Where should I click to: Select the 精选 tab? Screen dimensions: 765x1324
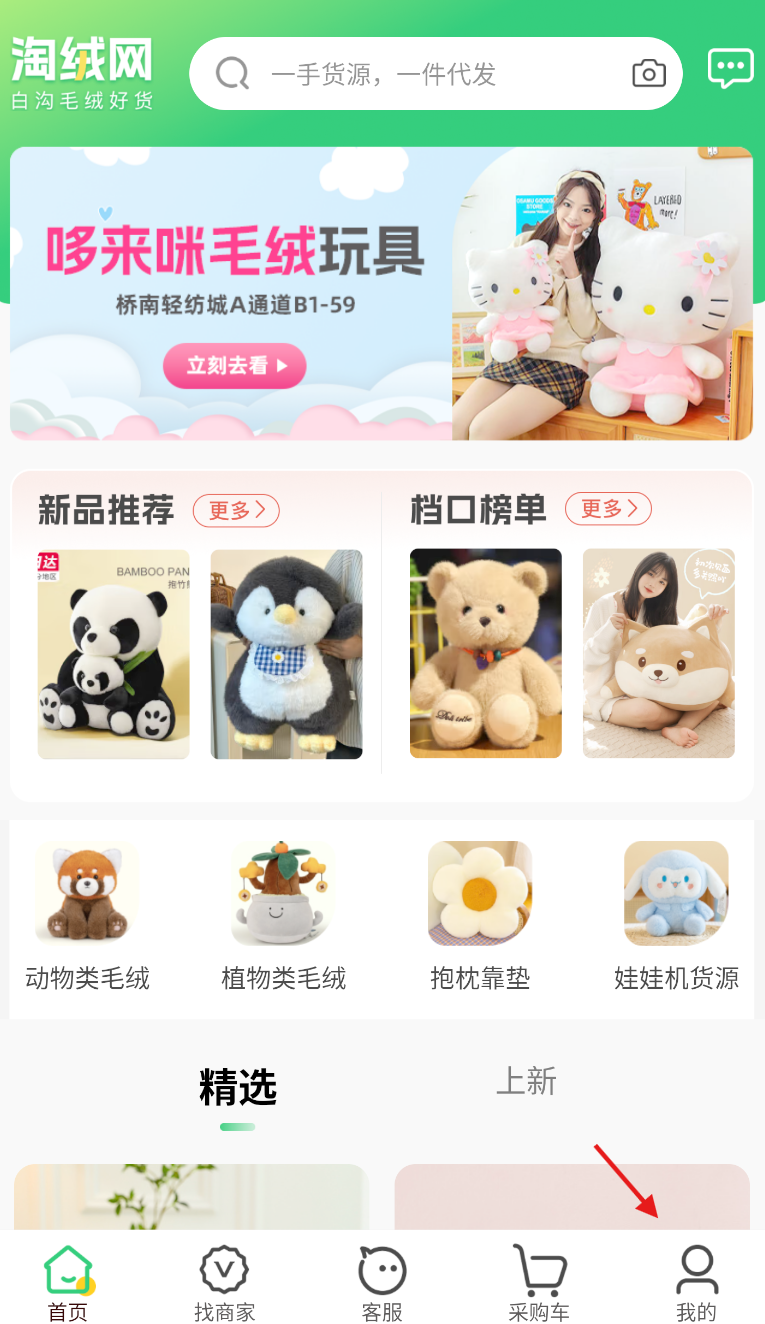click(238, 1088)
